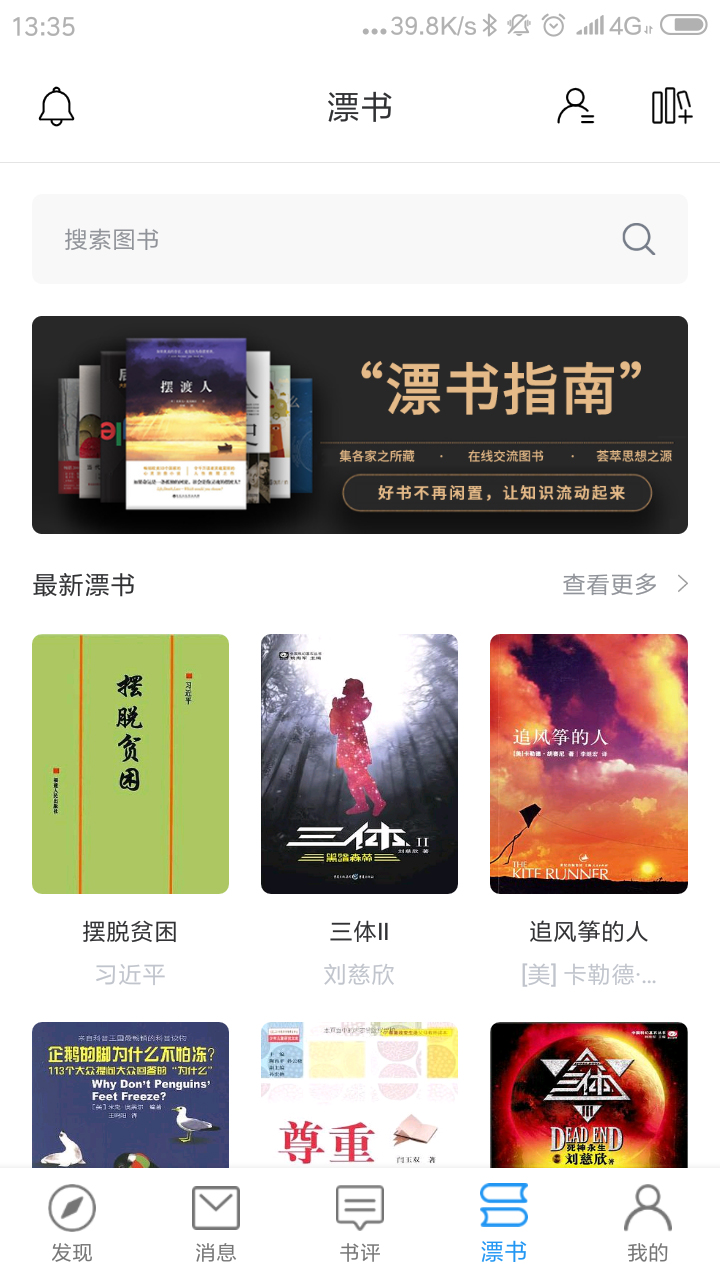
Task: Open the book 摆脱贫困
Action: 130,764
